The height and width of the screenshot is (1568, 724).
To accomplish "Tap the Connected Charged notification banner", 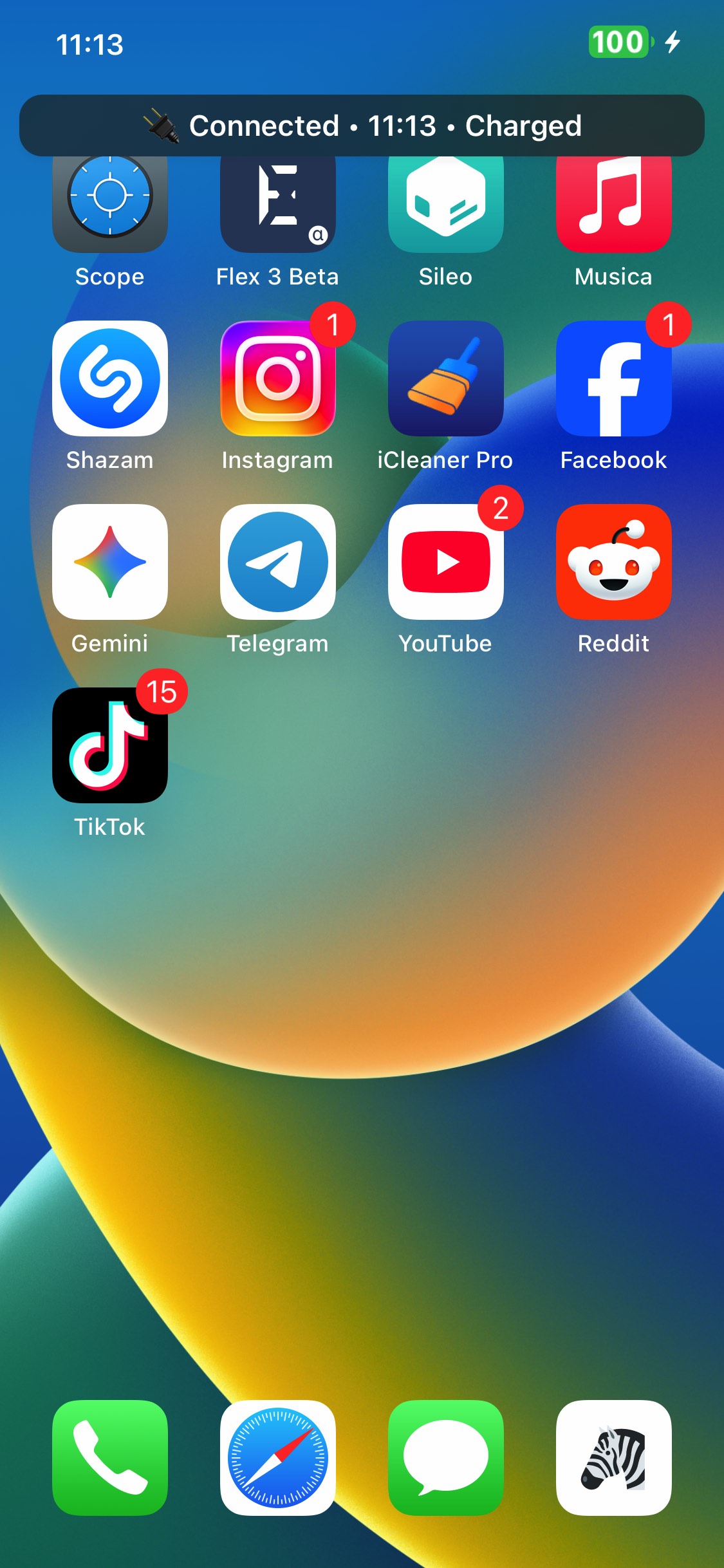I will tap(362, 126).
